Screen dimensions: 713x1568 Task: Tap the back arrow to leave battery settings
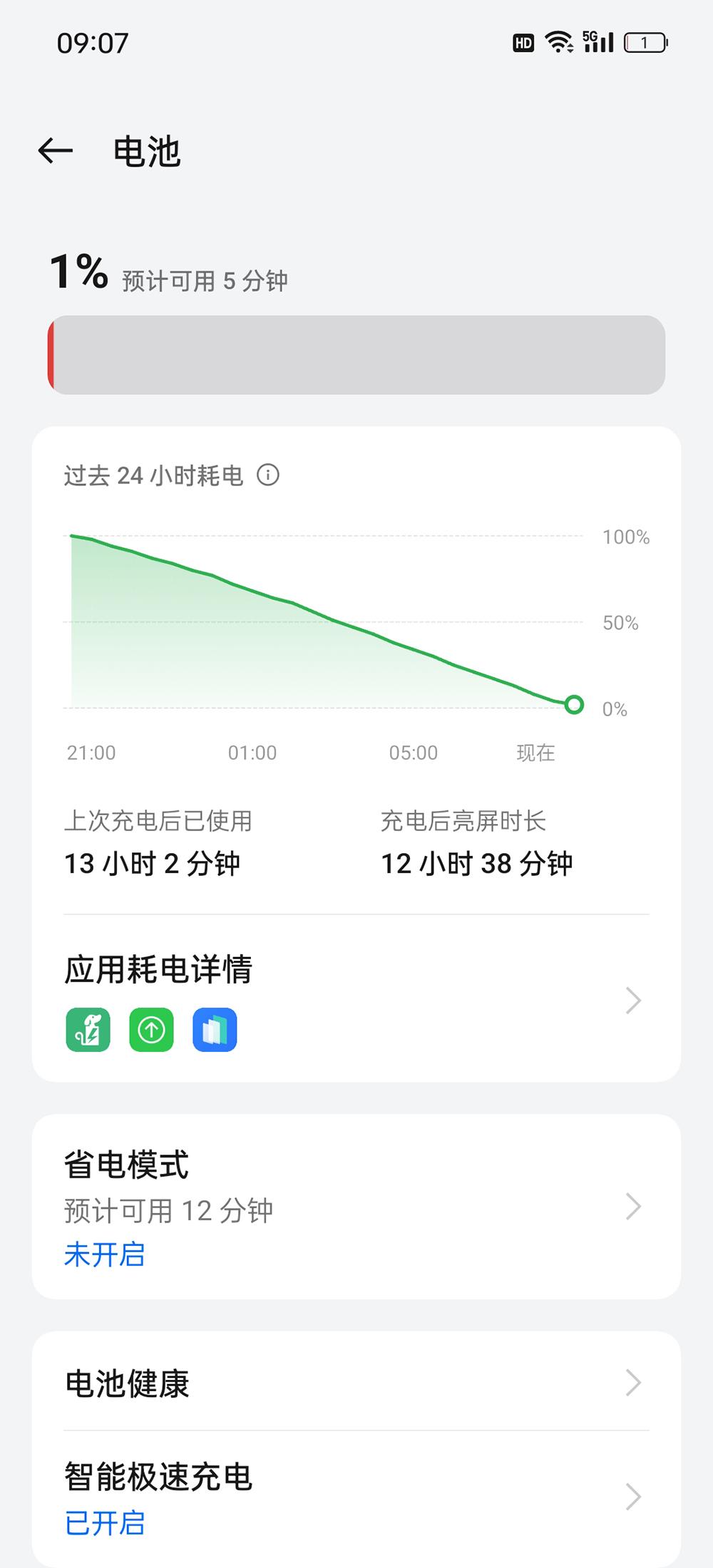pyautogui.click(x=56, y=151)
